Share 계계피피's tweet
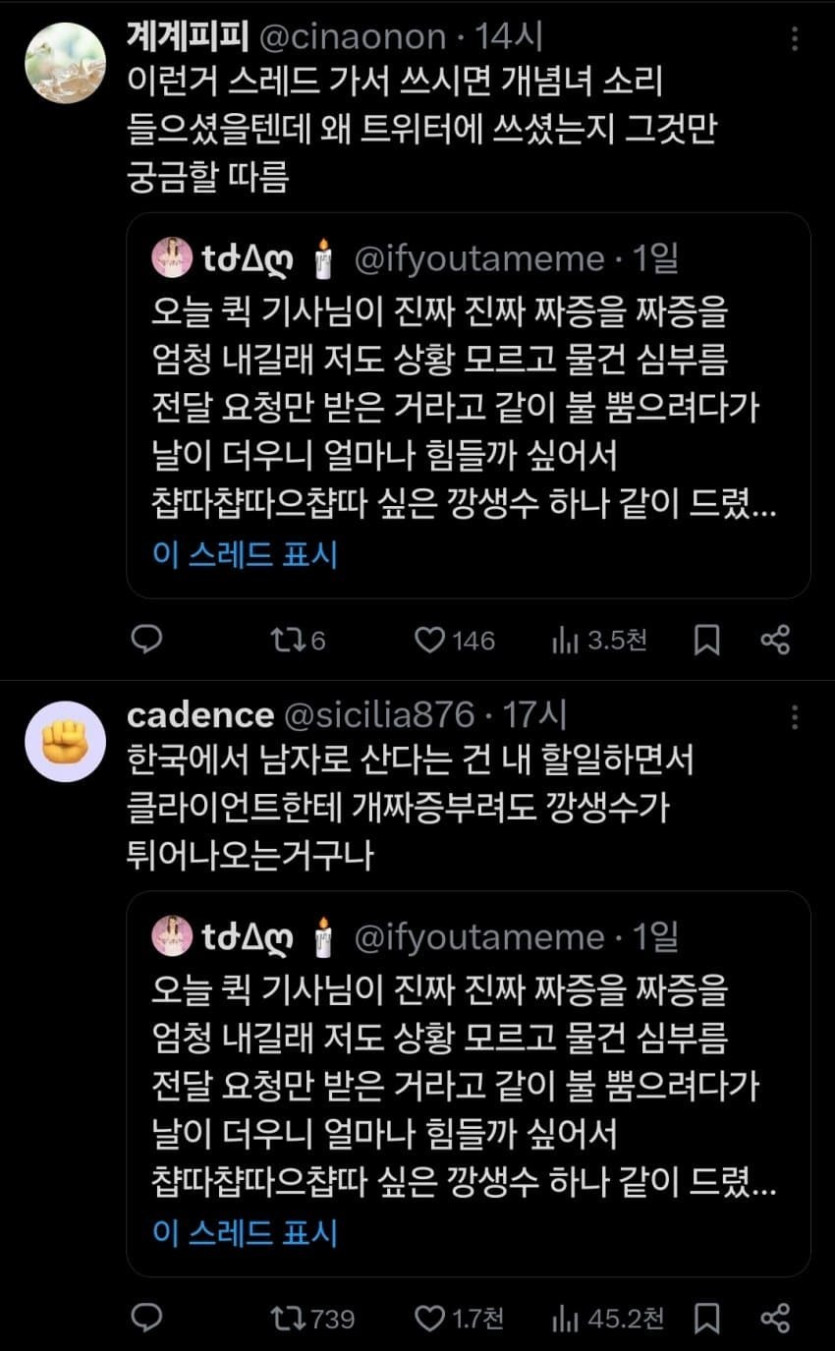 click(x=775, y=640)
